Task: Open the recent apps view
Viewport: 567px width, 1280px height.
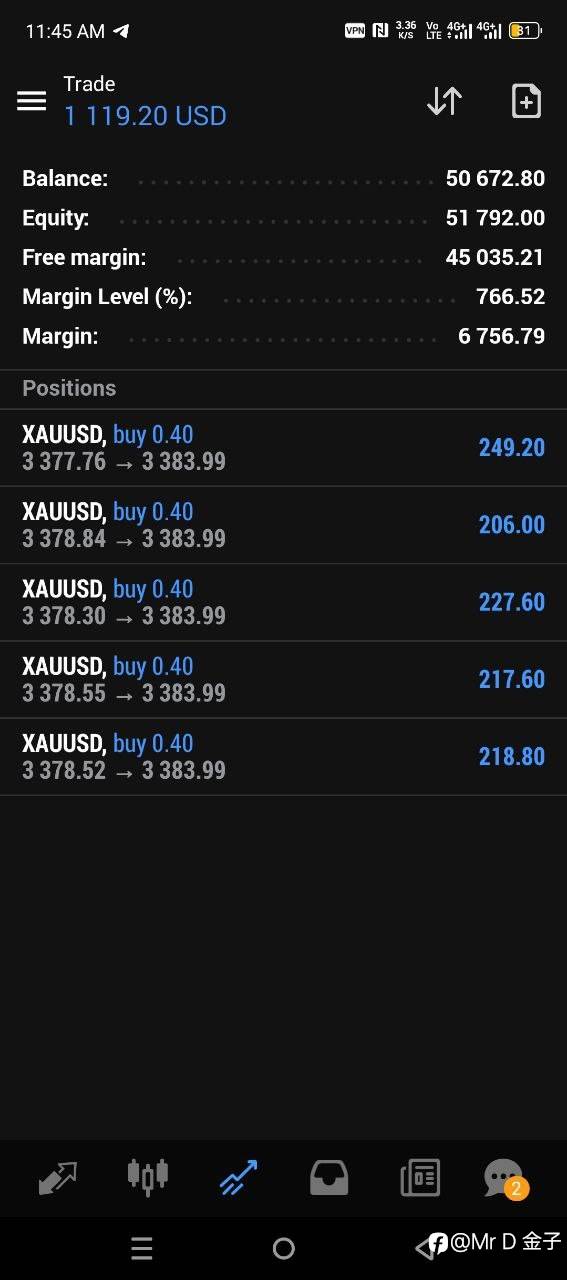Action: 142,1248
